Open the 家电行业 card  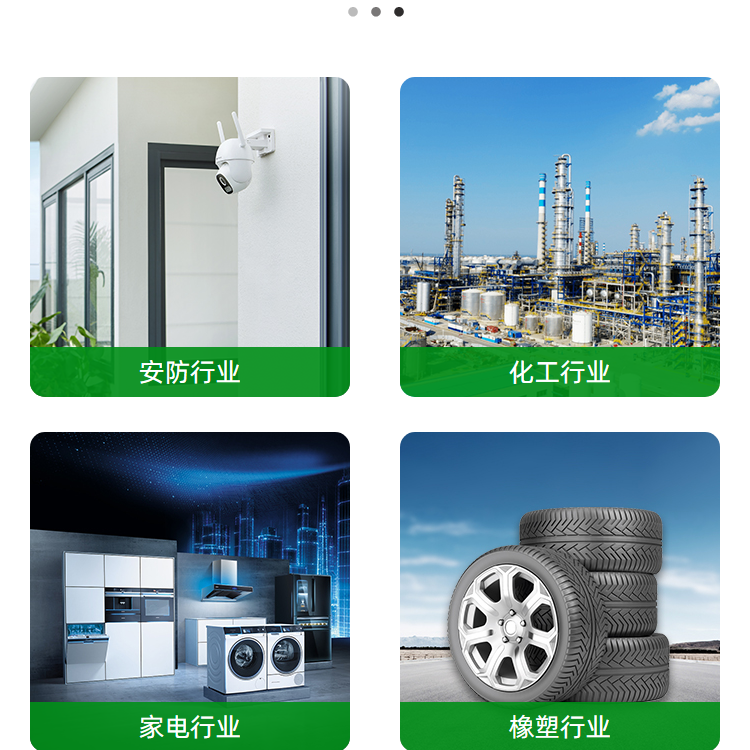point(190,591)
